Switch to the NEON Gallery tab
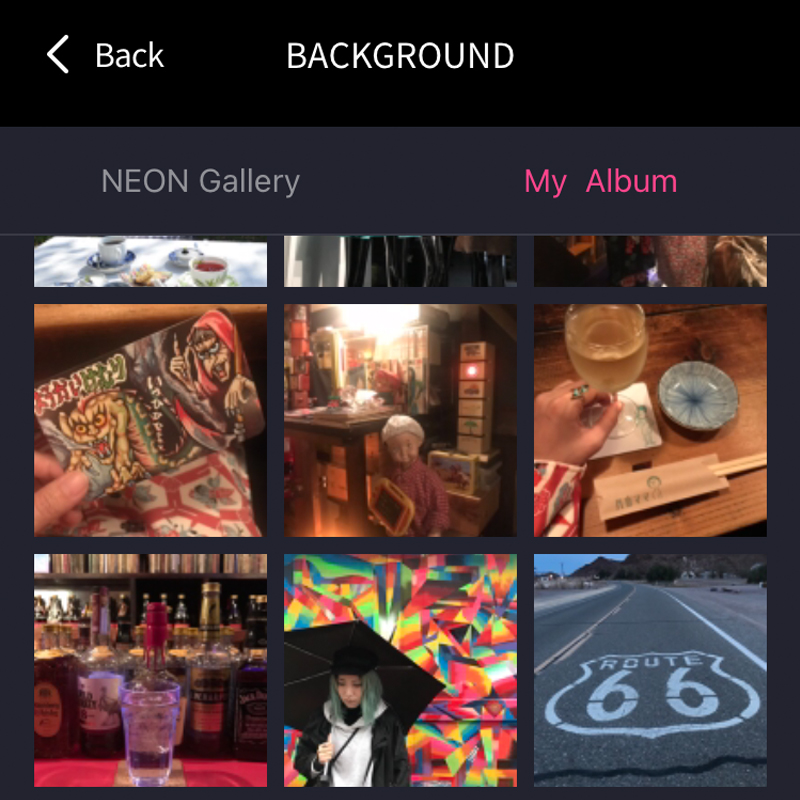800x800 pixels. coord(200,181)
